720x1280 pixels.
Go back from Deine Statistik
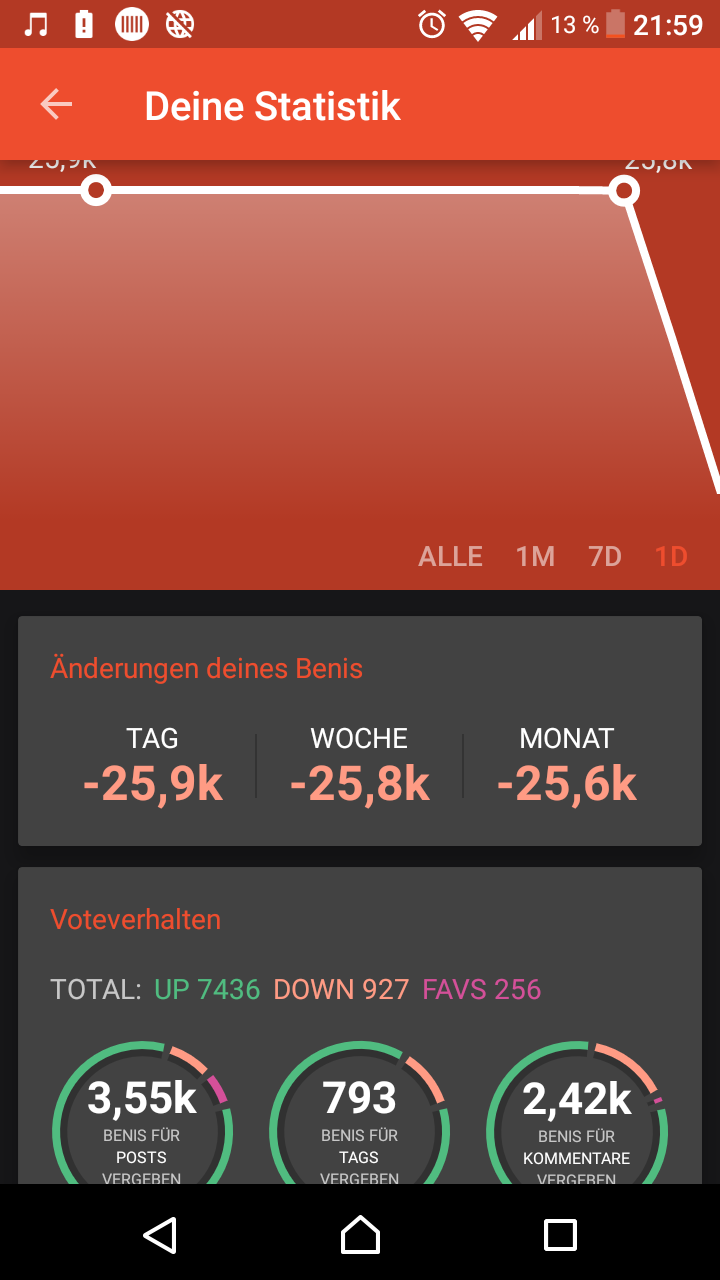tap(56, 104)
